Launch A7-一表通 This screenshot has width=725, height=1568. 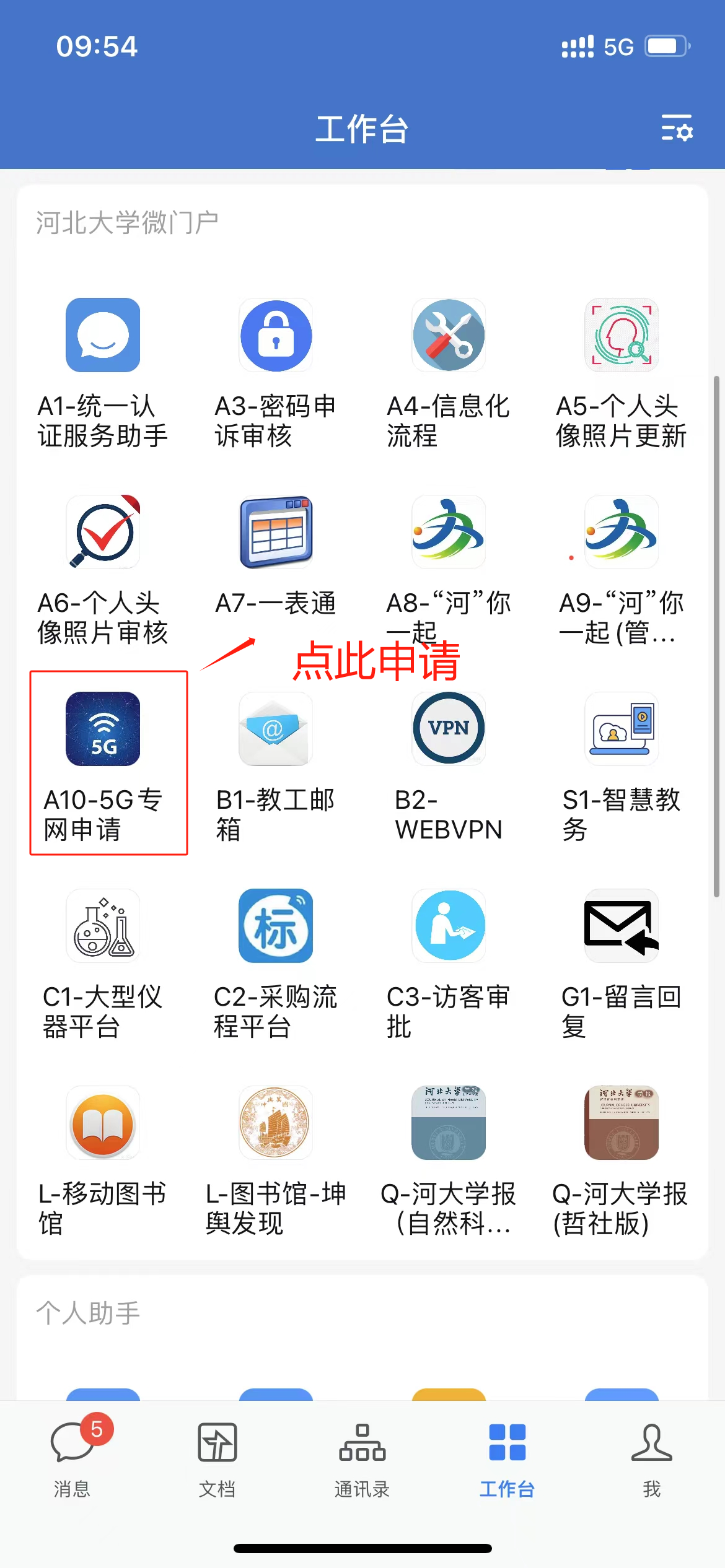click(x=276, y=532)
